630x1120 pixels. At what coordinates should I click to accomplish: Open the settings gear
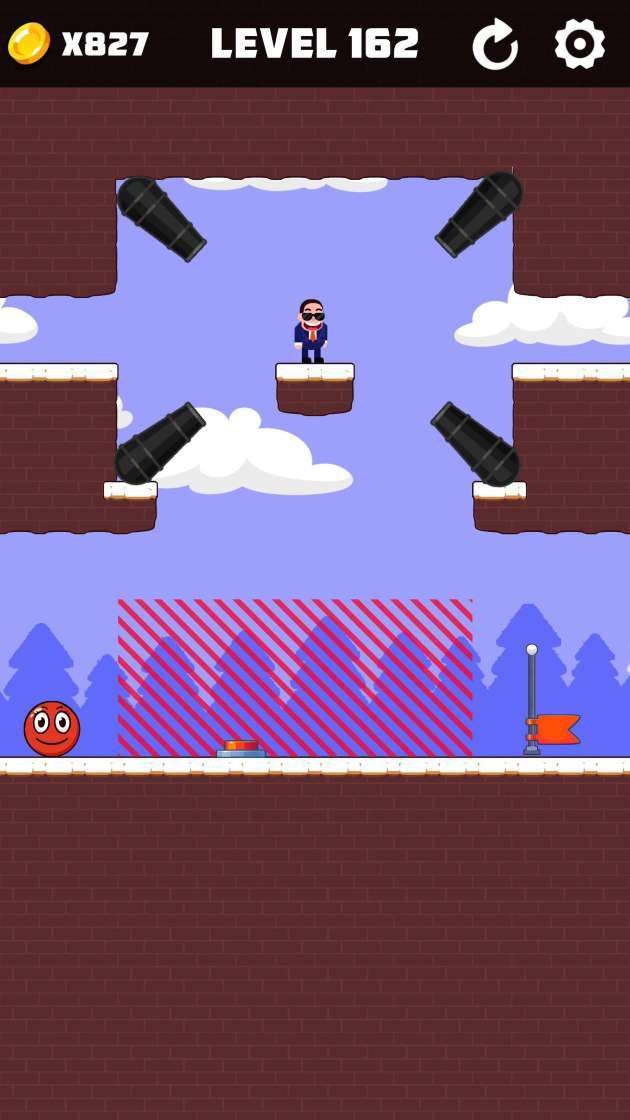point(580,44)
